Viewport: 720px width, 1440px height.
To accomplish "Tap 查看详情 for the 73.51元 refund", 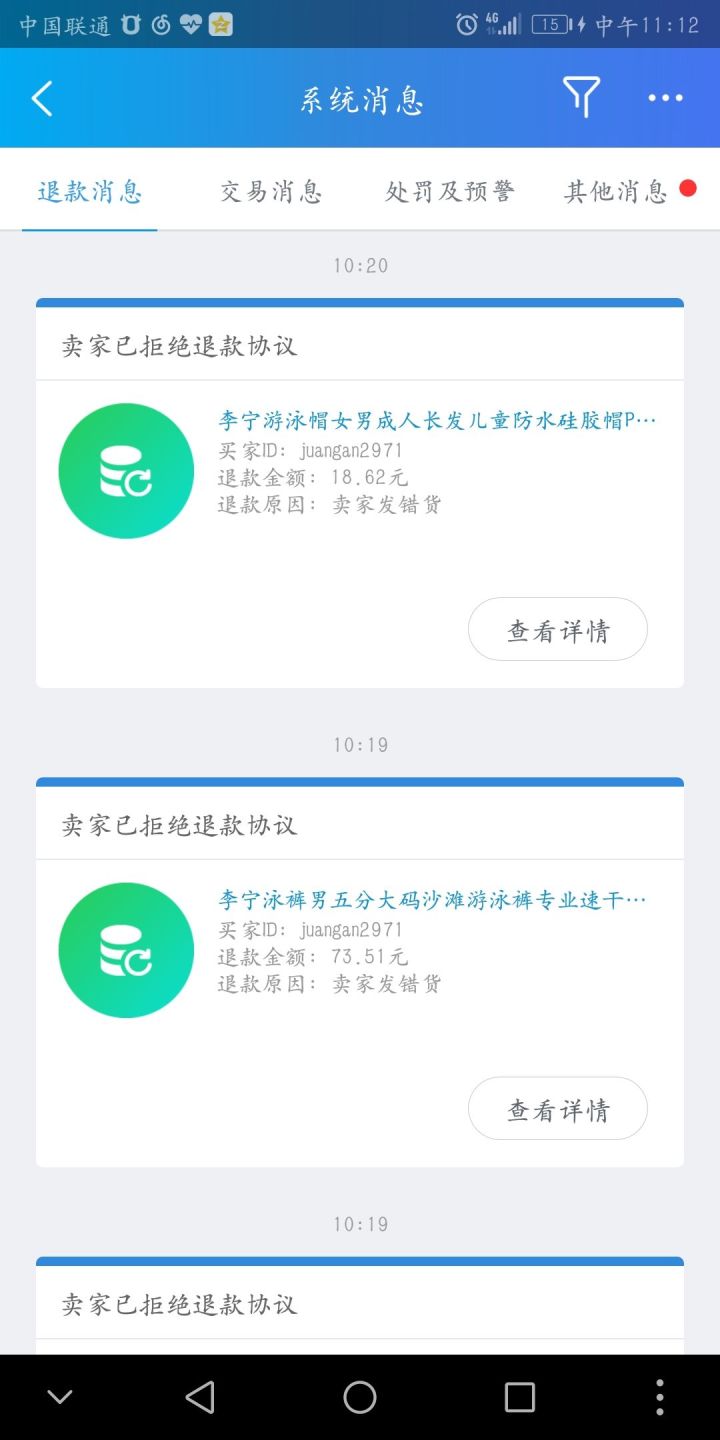I will click(x=557, y=1109).
